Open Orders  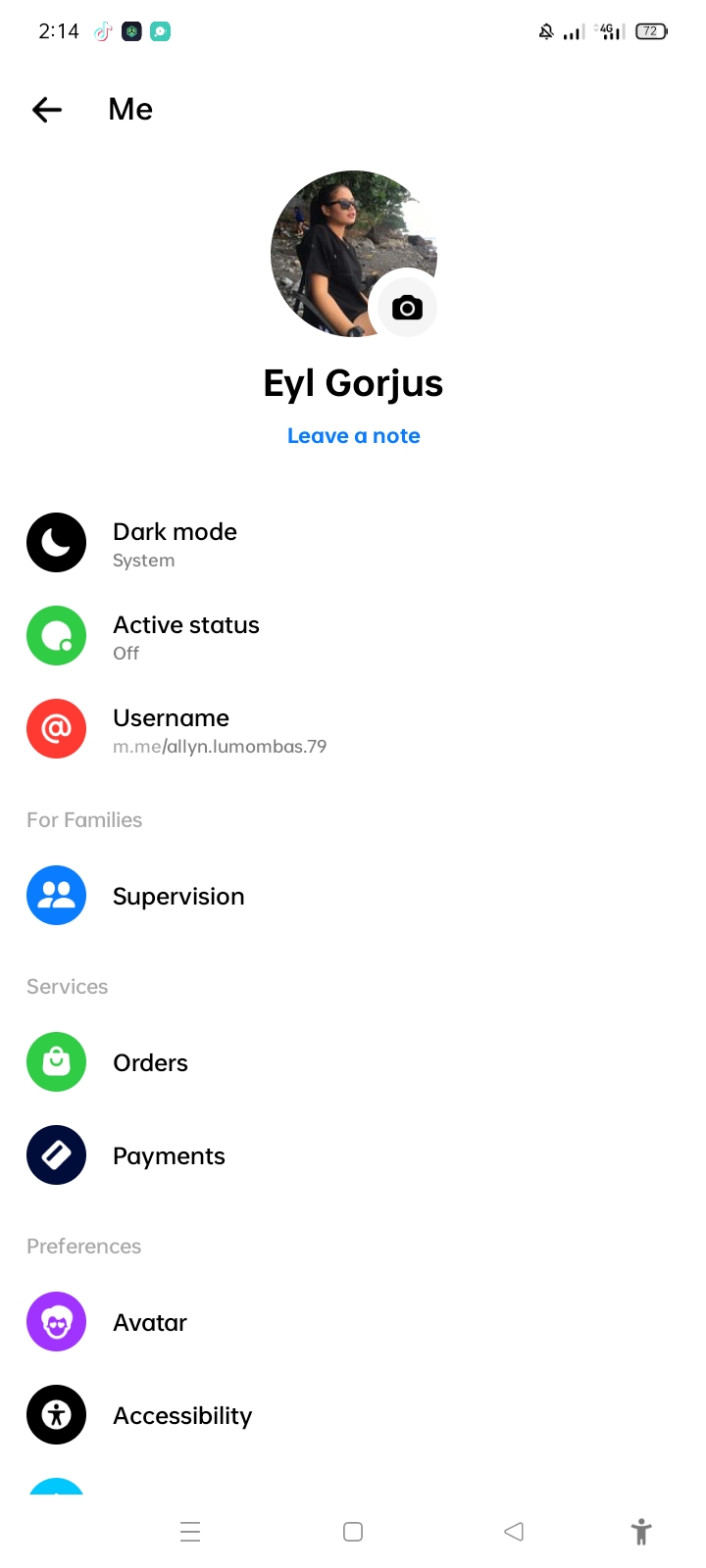click(353, 1062)
